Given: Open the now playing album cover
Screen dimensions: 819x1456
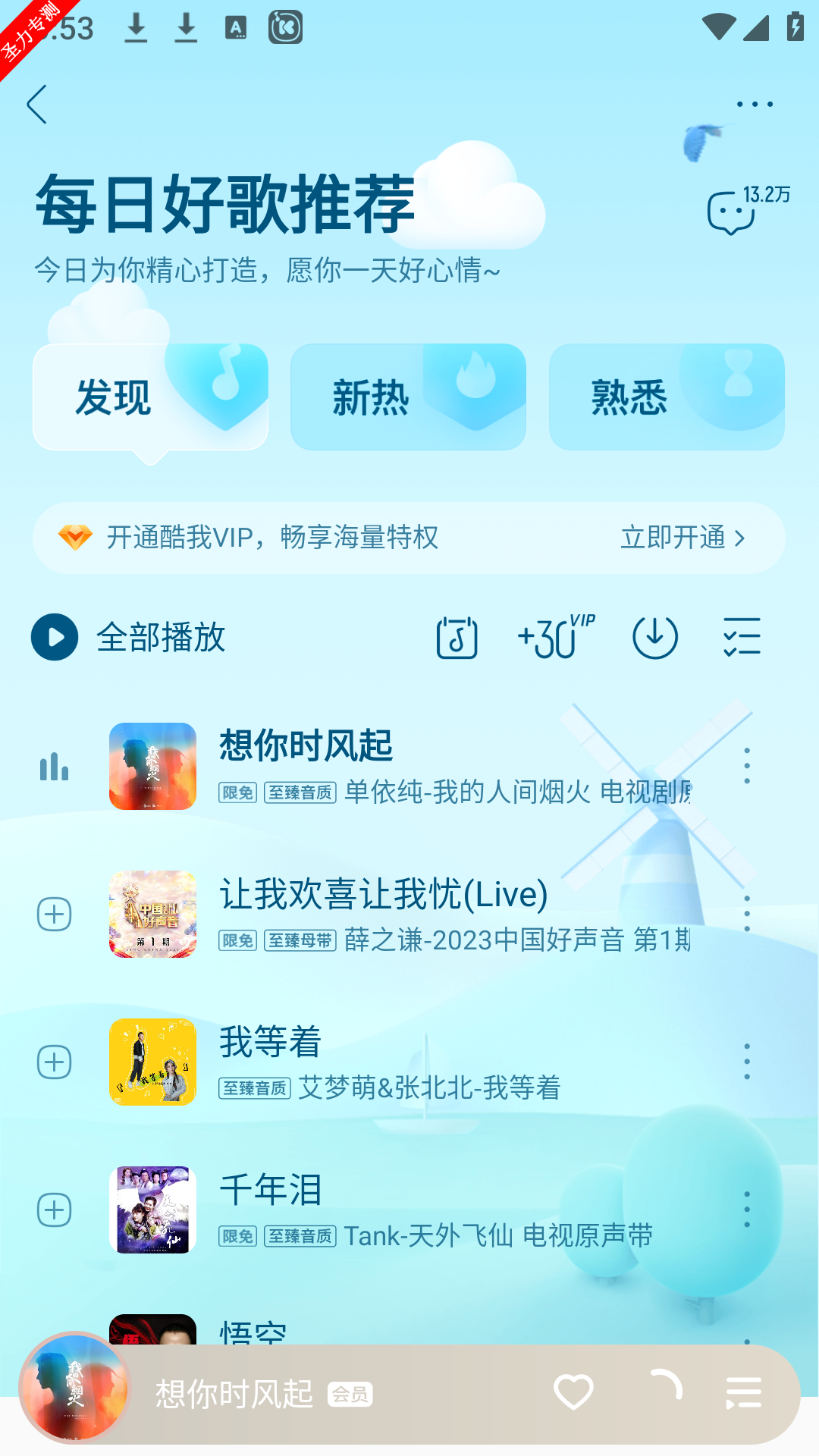Looking at the screenshot, I should tap(74, 1388).
